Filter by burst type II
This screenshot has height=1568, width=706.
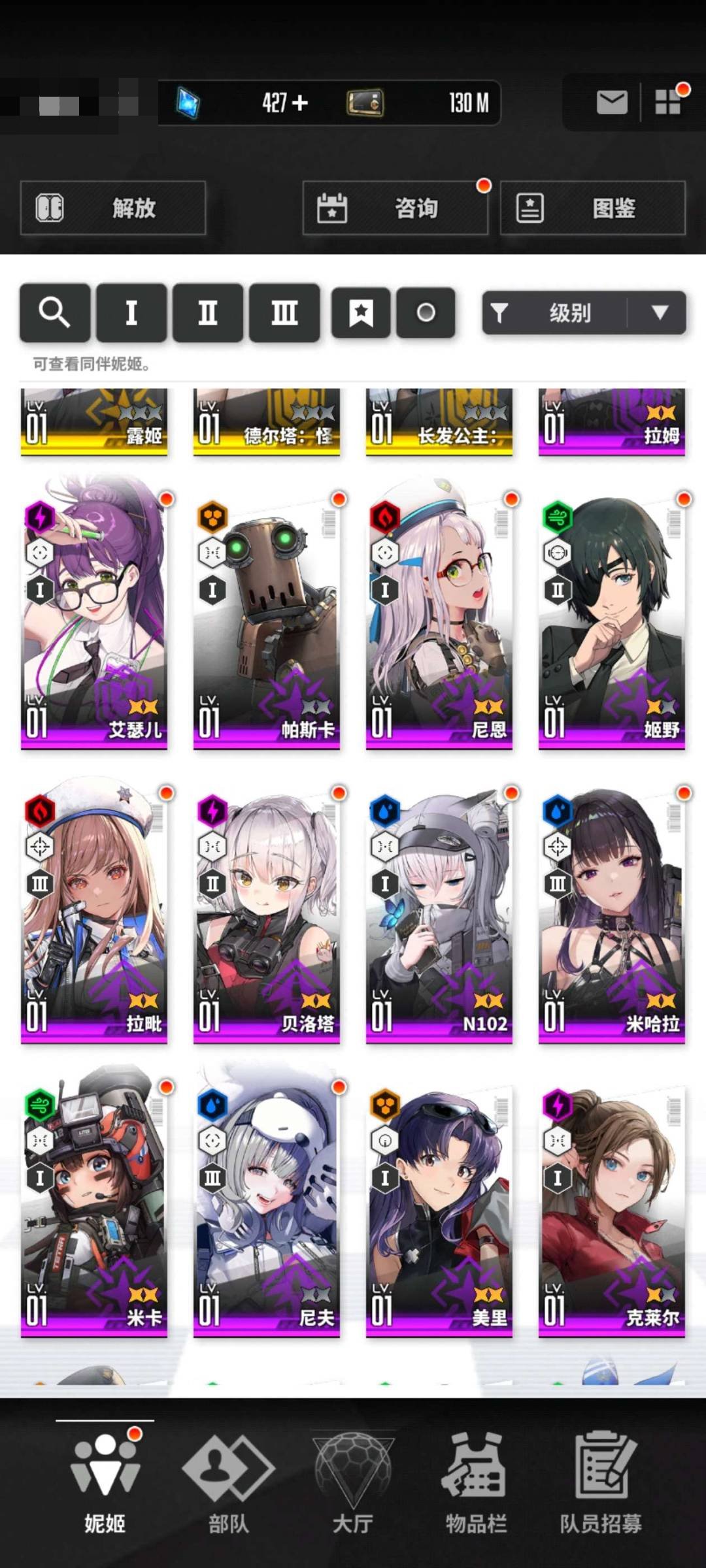(x=208, y=313)
